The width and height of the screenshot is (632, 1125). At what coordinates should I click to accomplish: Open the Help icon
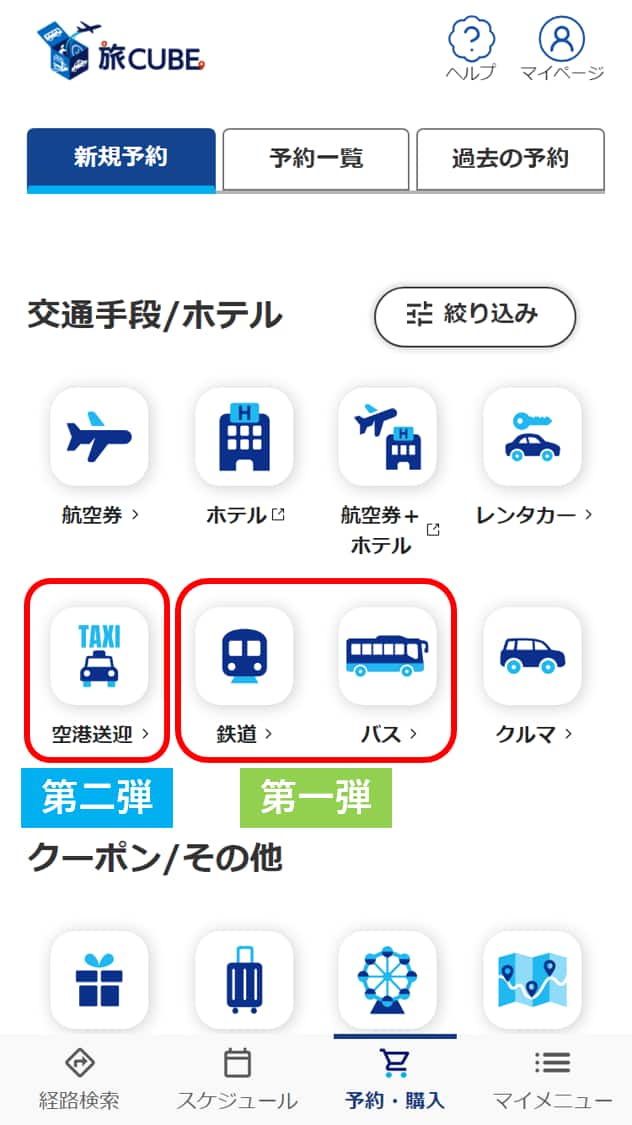coord(471,48)
